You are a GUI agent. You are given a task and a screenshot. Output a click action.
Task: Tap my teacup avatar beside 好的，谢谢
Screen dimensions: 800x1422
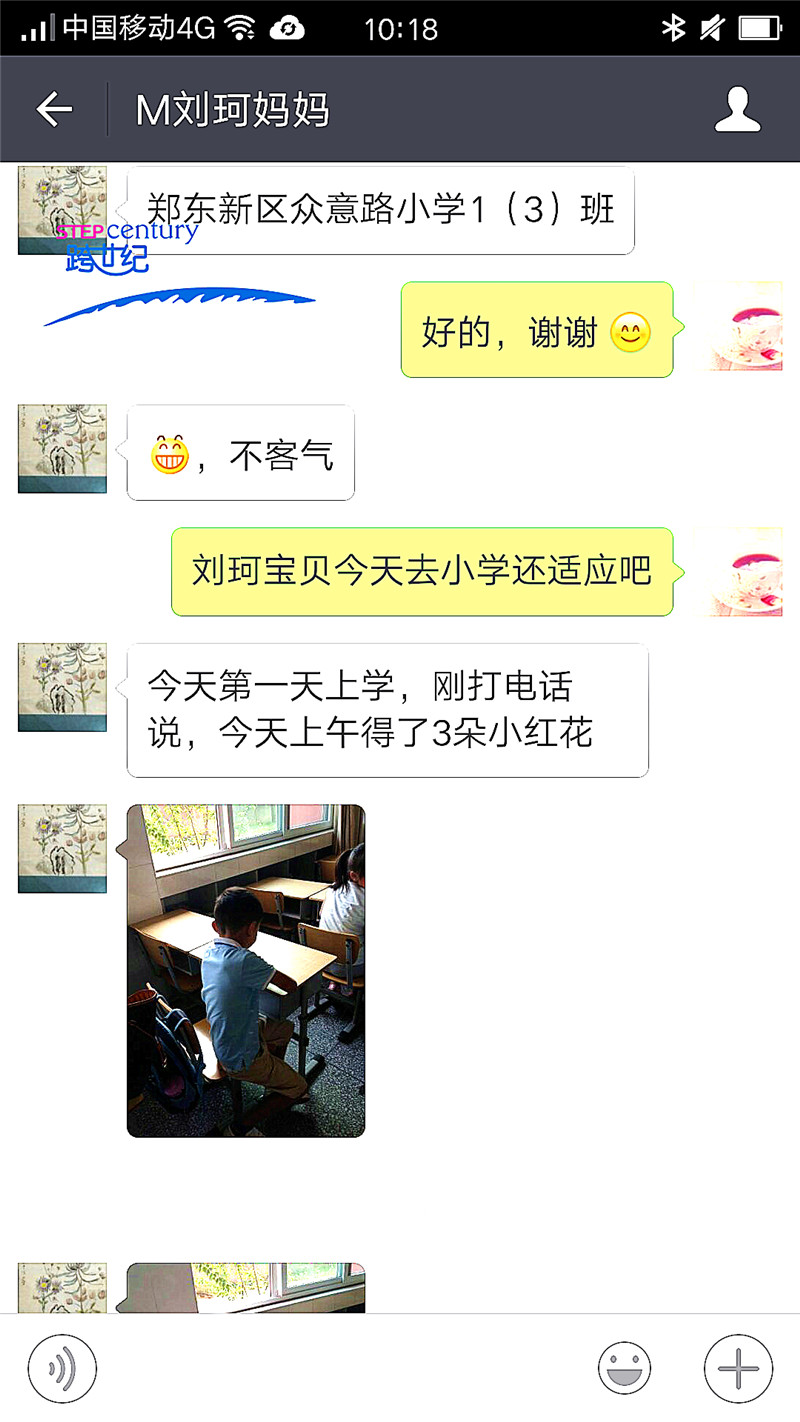tap(739, 327)
